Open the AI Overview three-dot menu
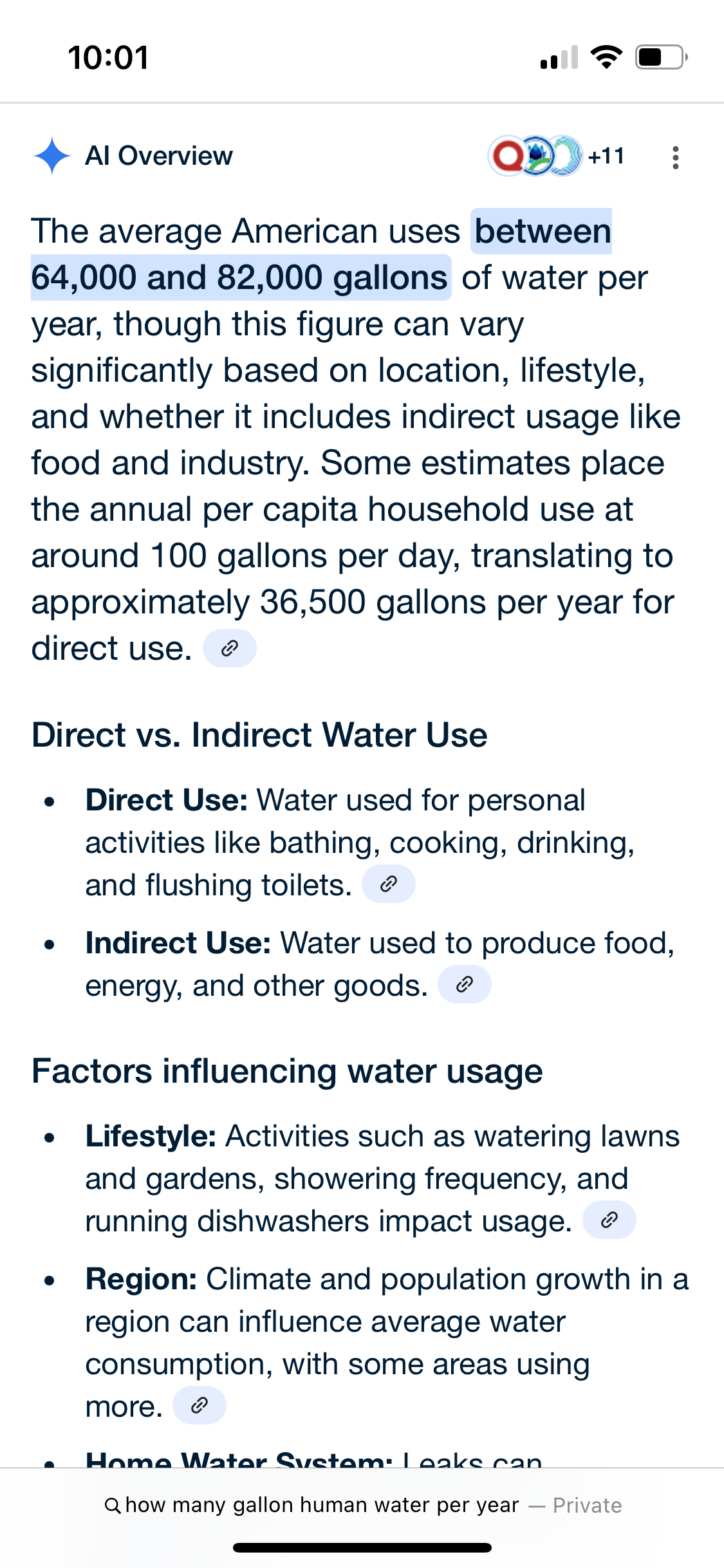This screenshot has height=1568, width=724. (x=675, y=157)
